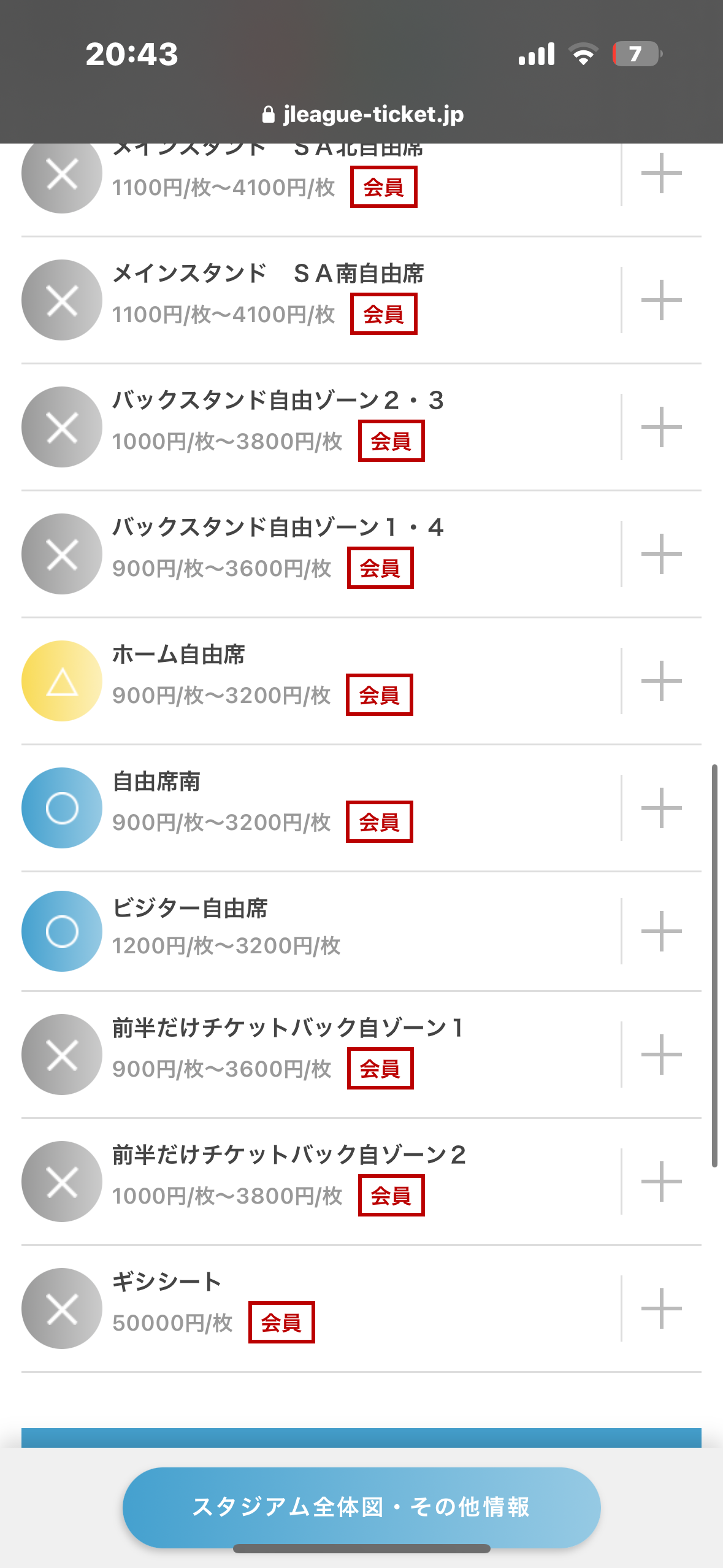Screen dimensions: 723x1568
Task: Tap plus on バックスタンド自由ゾーン1・4
Action: click(661, 554)
